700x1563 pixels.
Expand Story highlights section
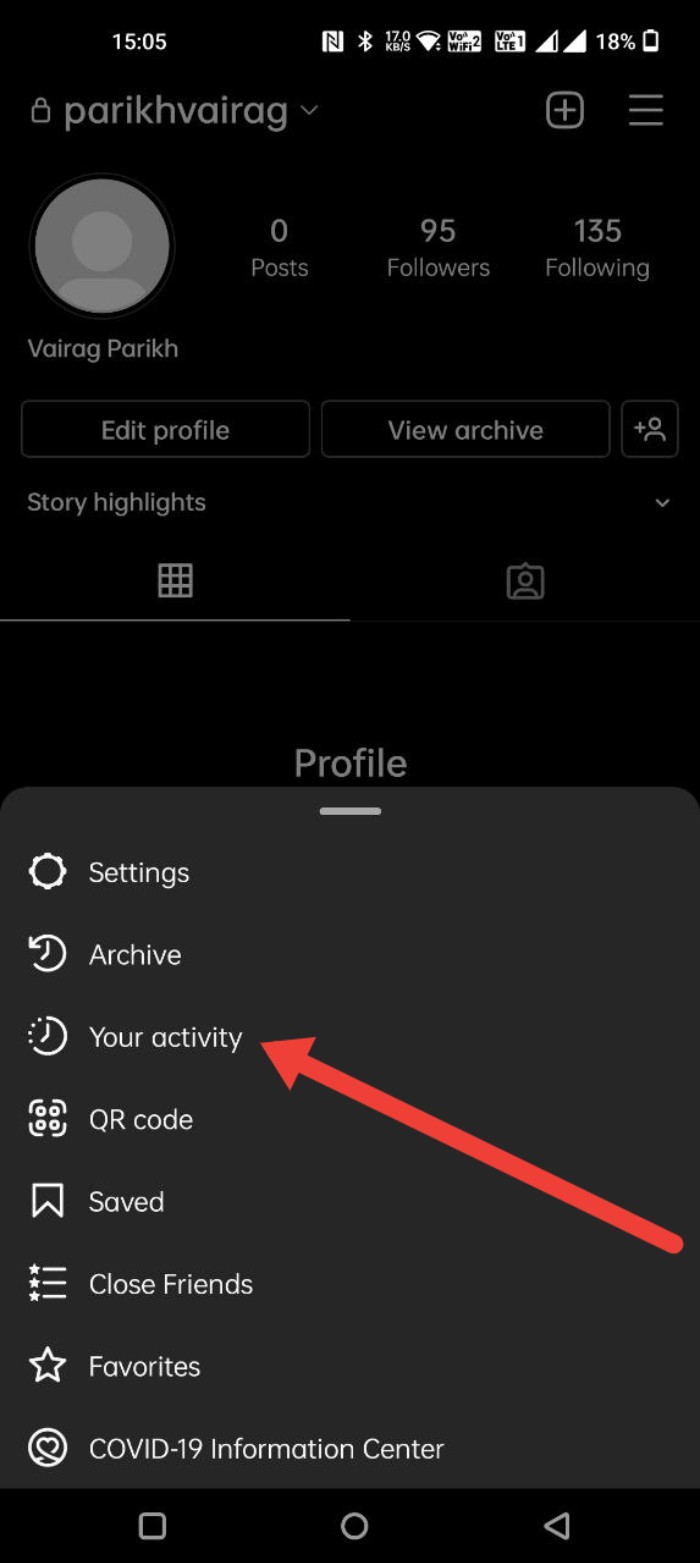661,502
